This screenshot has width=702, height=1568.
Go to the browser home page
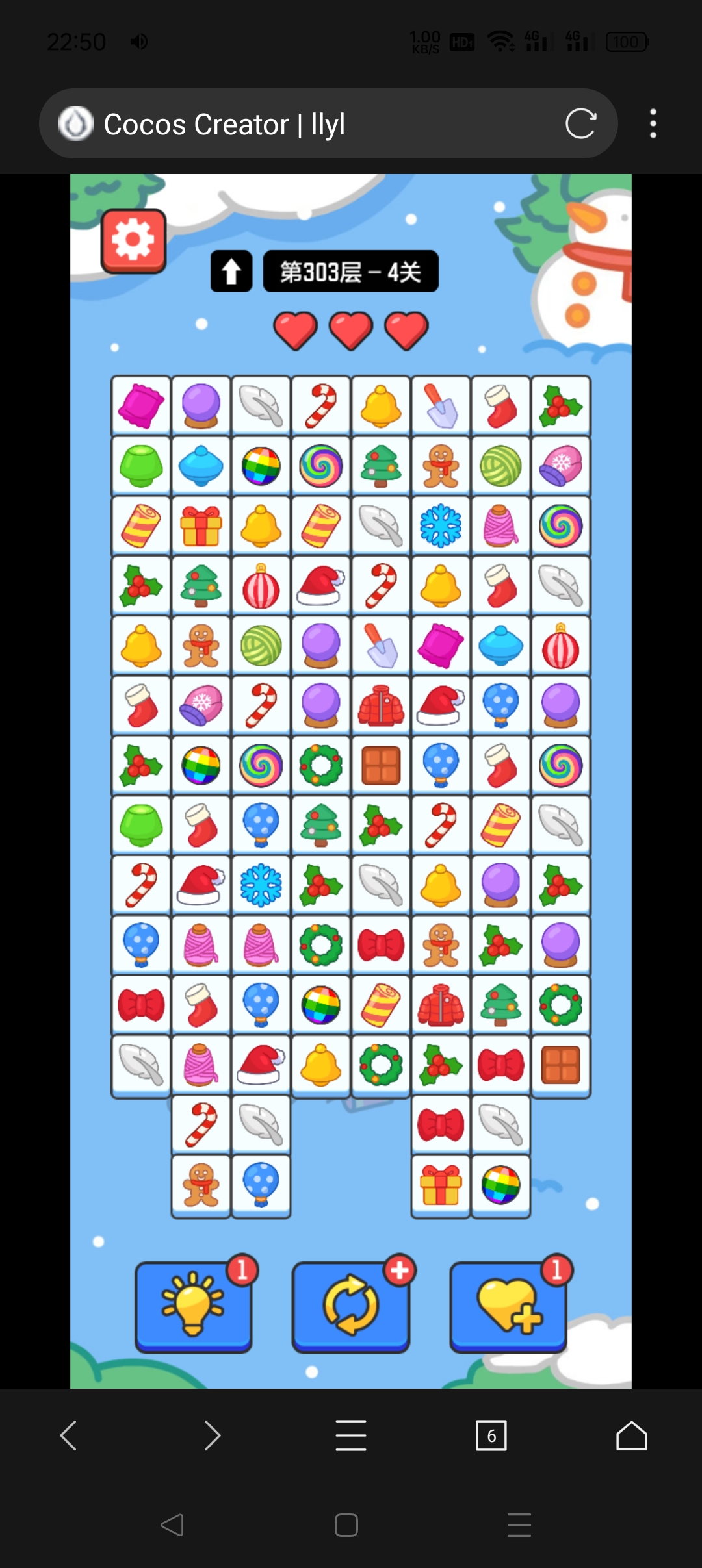(x=631, y=1435)
